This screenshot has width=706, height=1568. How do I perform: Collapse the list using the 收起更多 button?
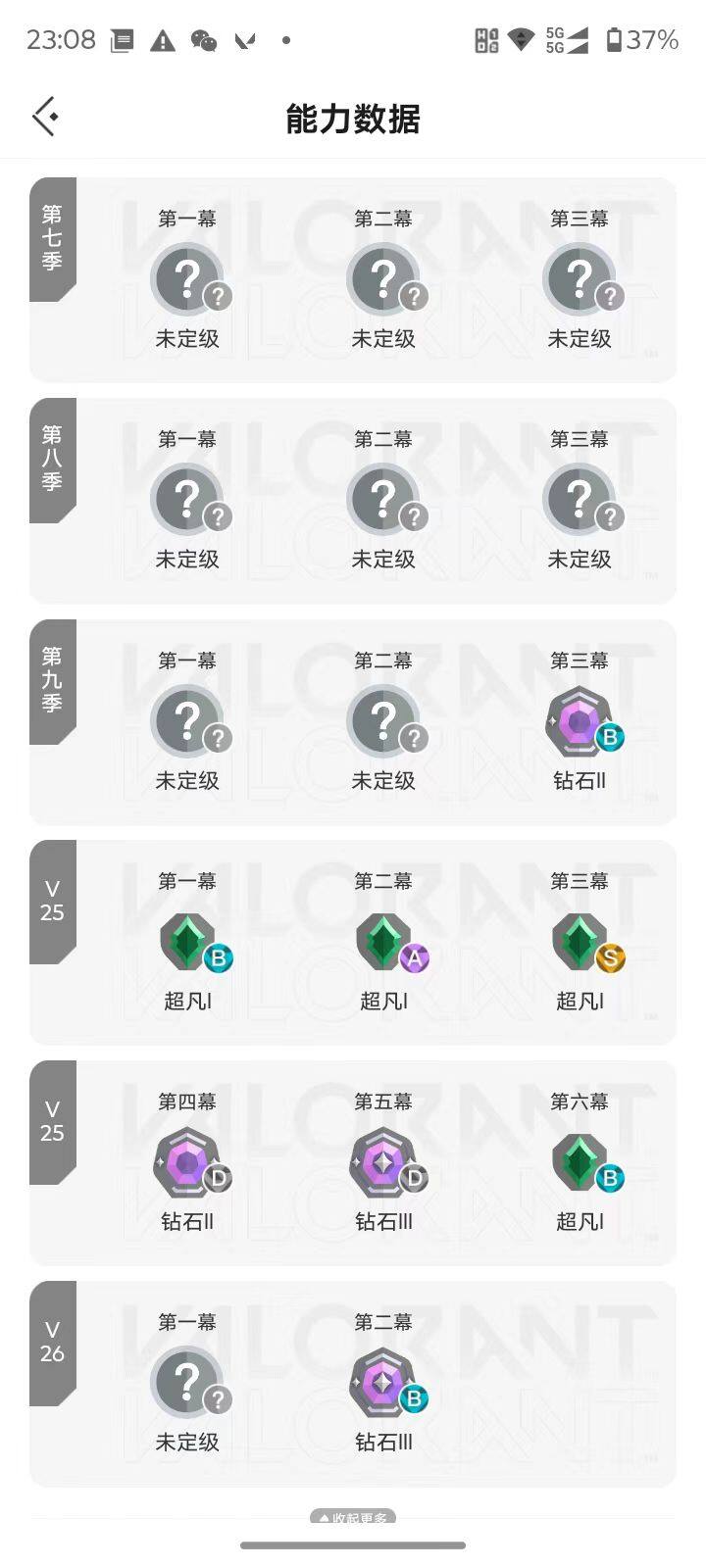click(353, 1517)
